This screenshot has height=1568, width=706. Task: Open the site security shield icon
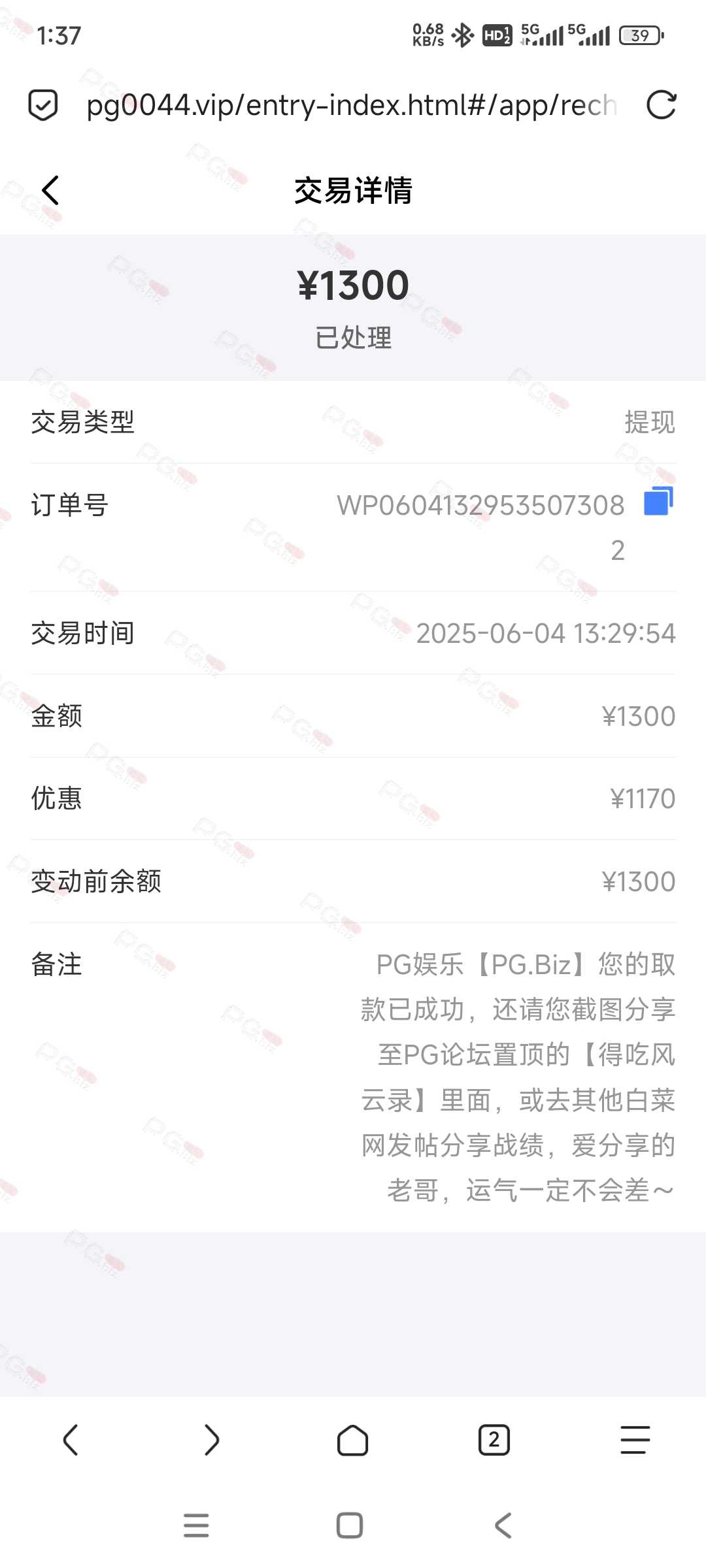tap(43, 105)
